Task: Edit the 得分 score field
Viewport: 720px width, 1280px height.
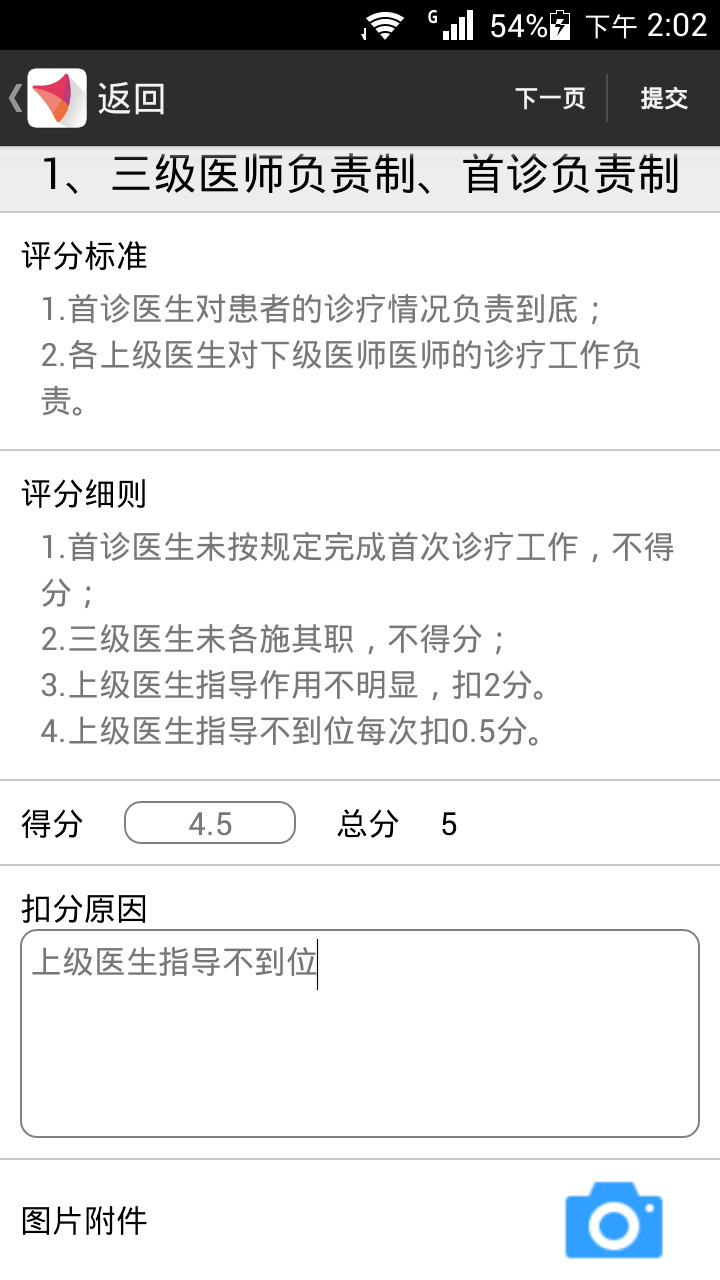Action: (x=210, y=823)
